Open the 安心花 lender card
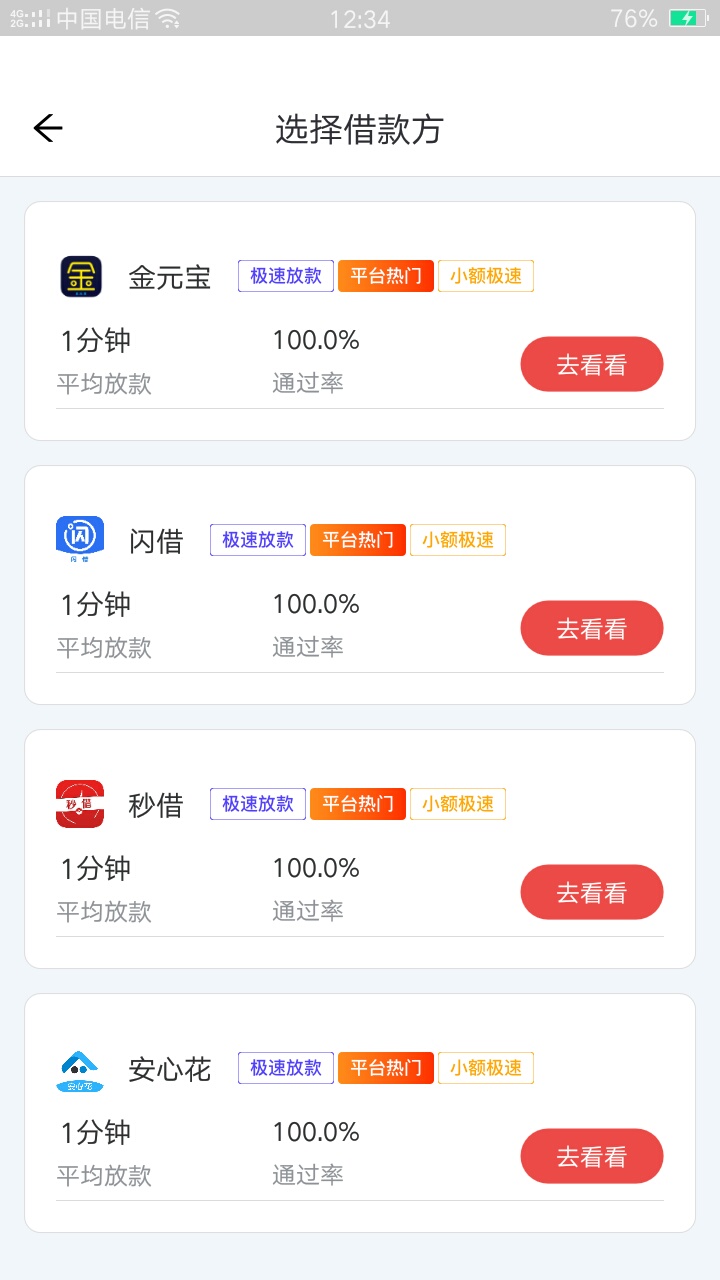Screen dimensions: 720x1280 pyautogui.click(x=360, y=1113)
